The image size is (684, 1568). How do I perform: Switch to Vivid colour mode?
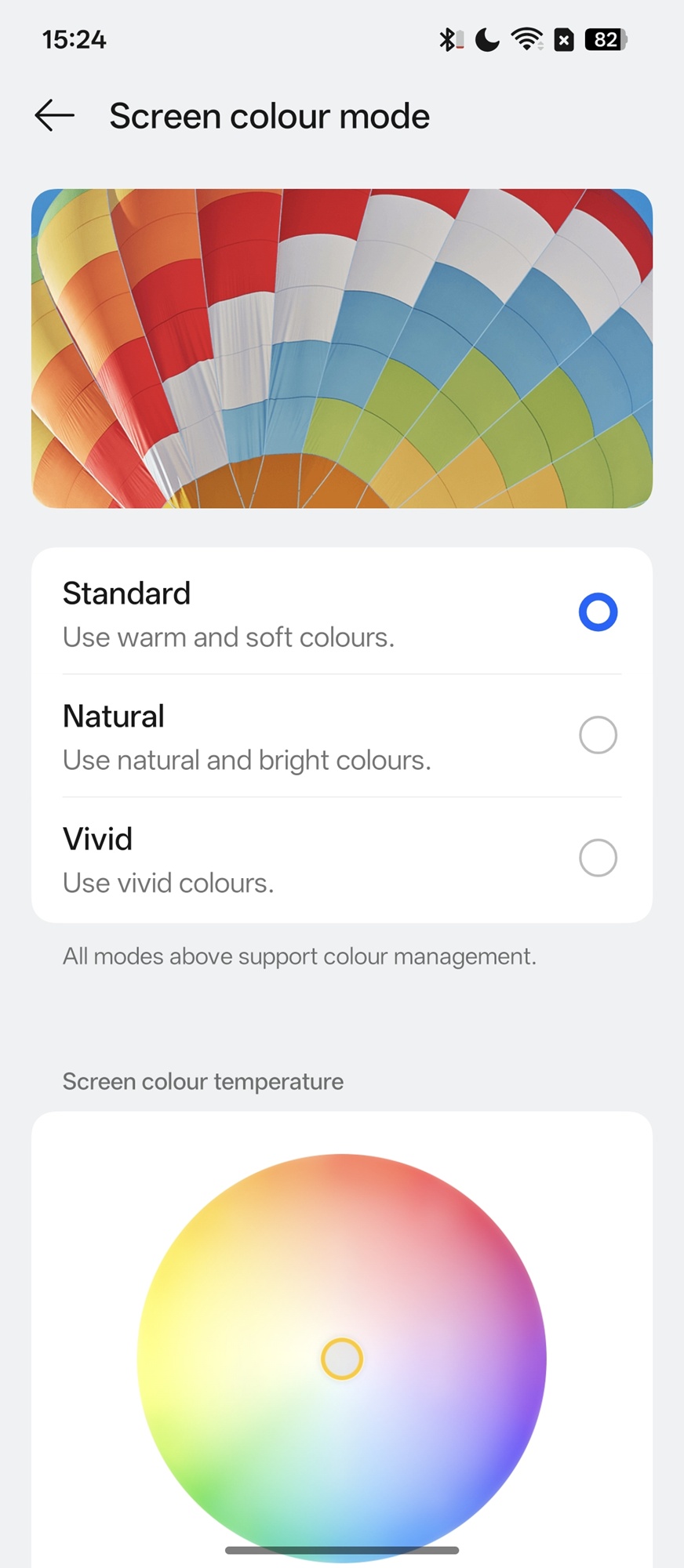[x=597, y=858]
